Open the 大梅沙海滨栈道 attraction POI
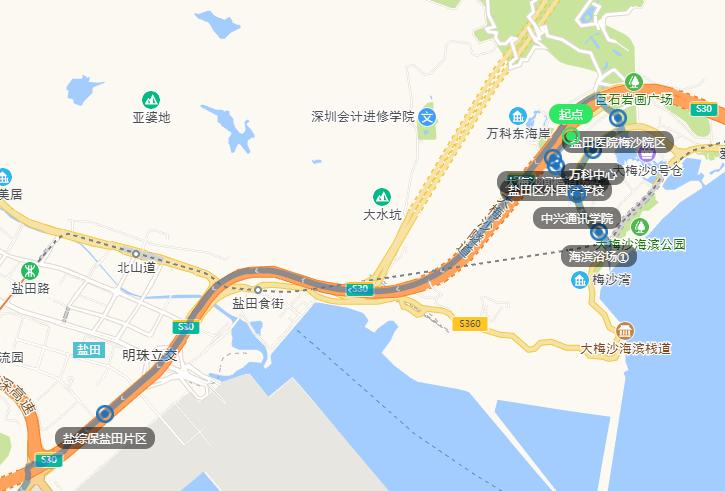This screenshot has width=725, height=491. pos(626,340)
